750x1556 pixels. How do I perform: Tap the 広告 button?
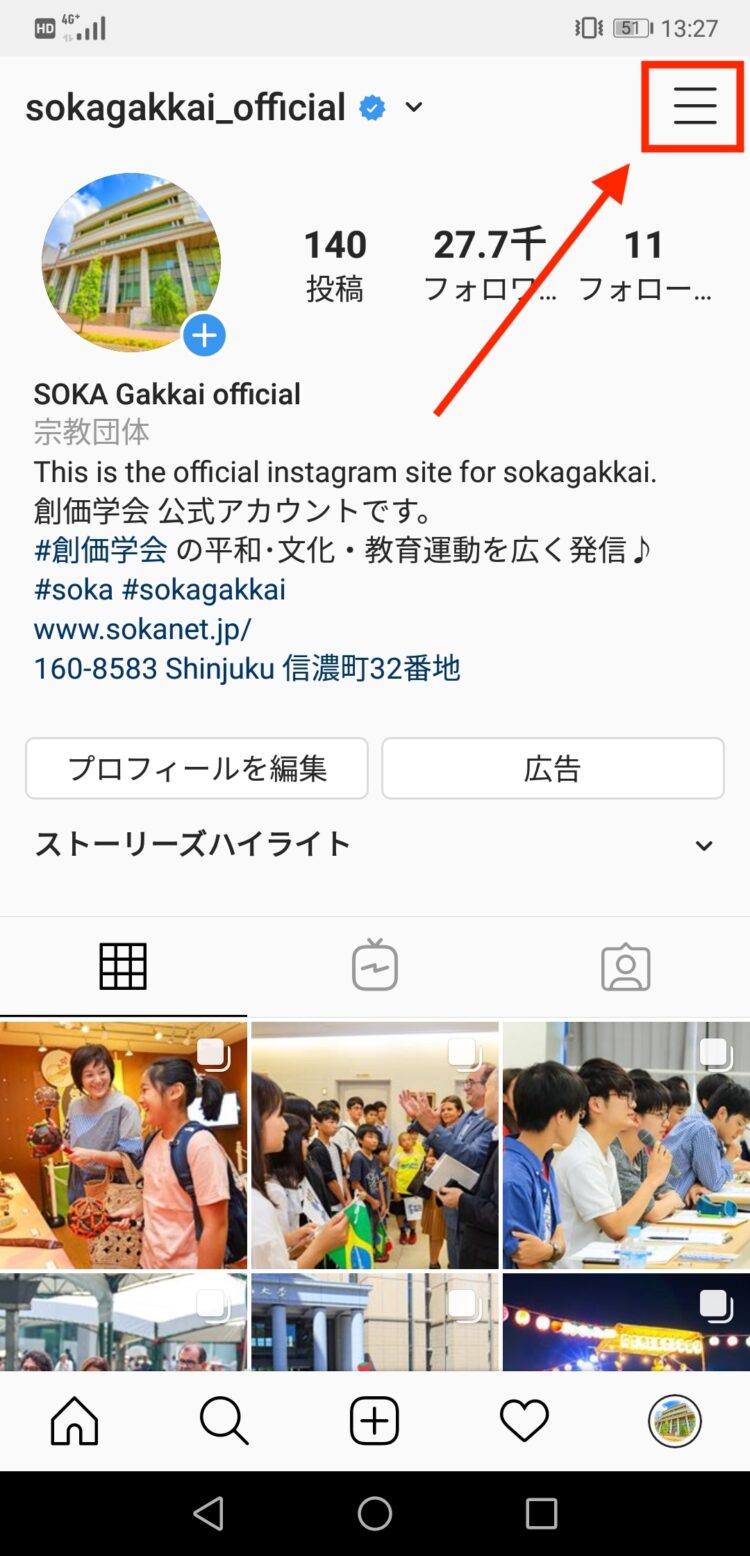click(552, 768)
